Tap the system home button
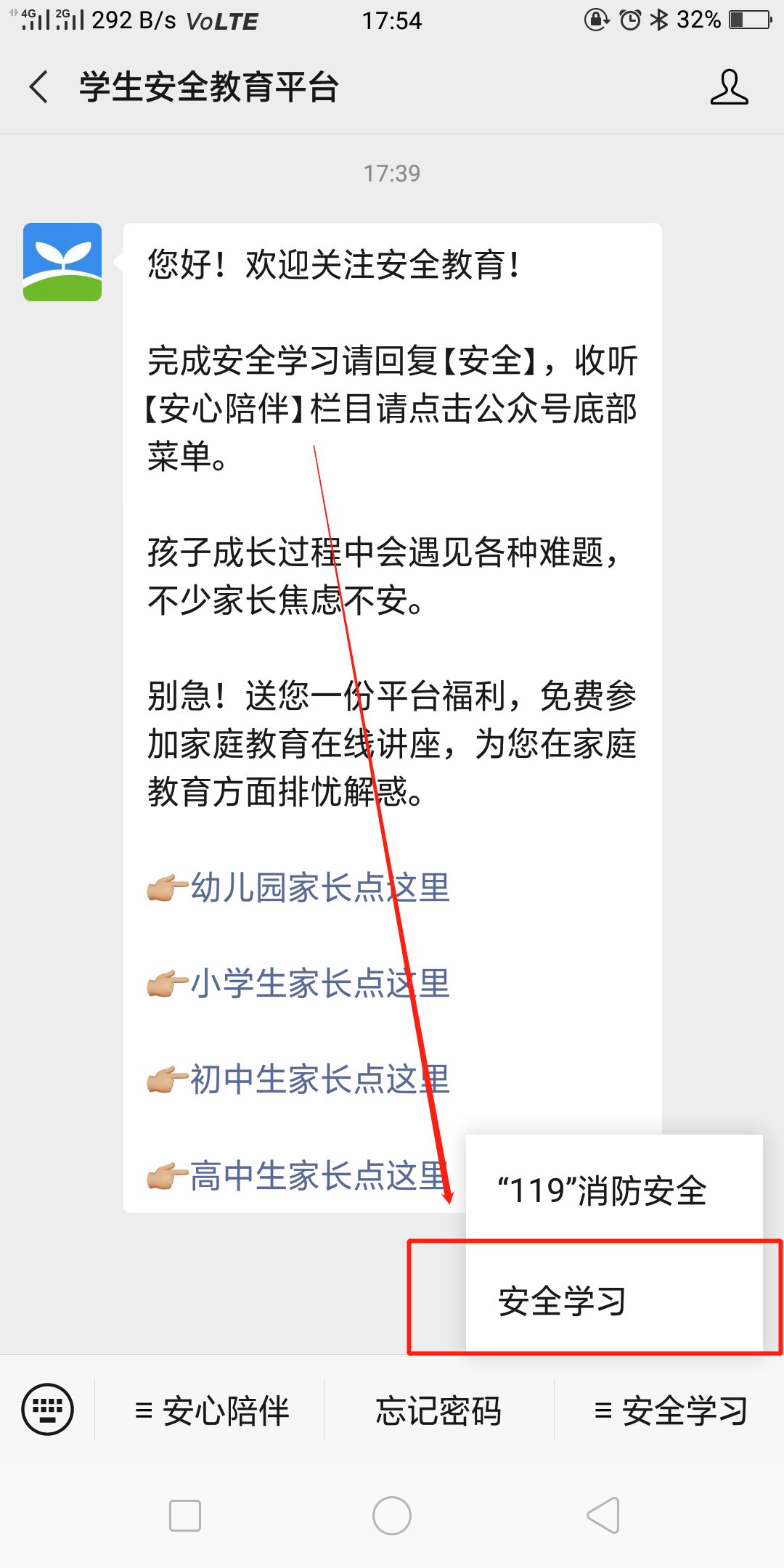Viewport: 784px width, 1568px height. pyautogui.click(x=392, y=1516)
